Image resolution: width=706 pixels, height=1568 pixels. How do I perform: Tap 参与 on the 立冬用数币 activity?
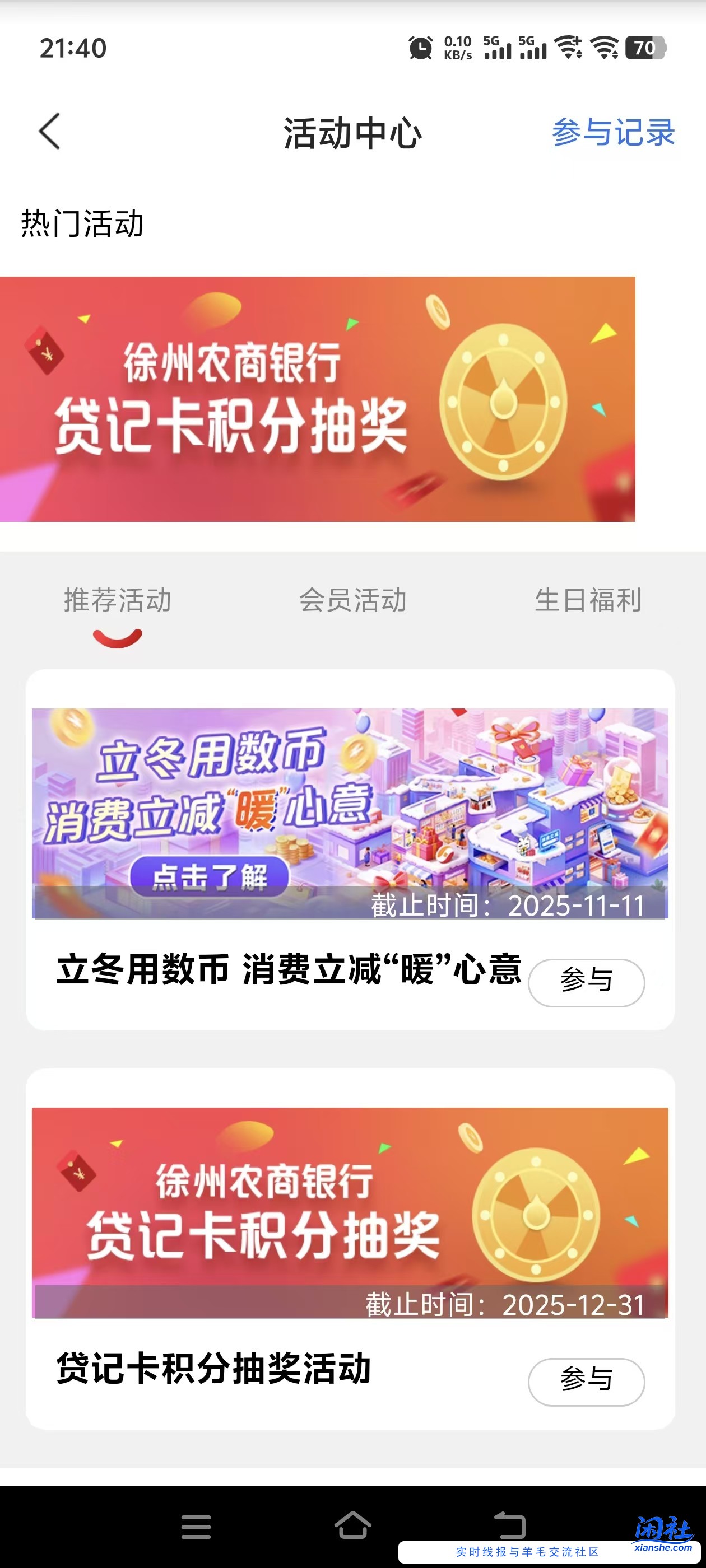coord(586,982)
